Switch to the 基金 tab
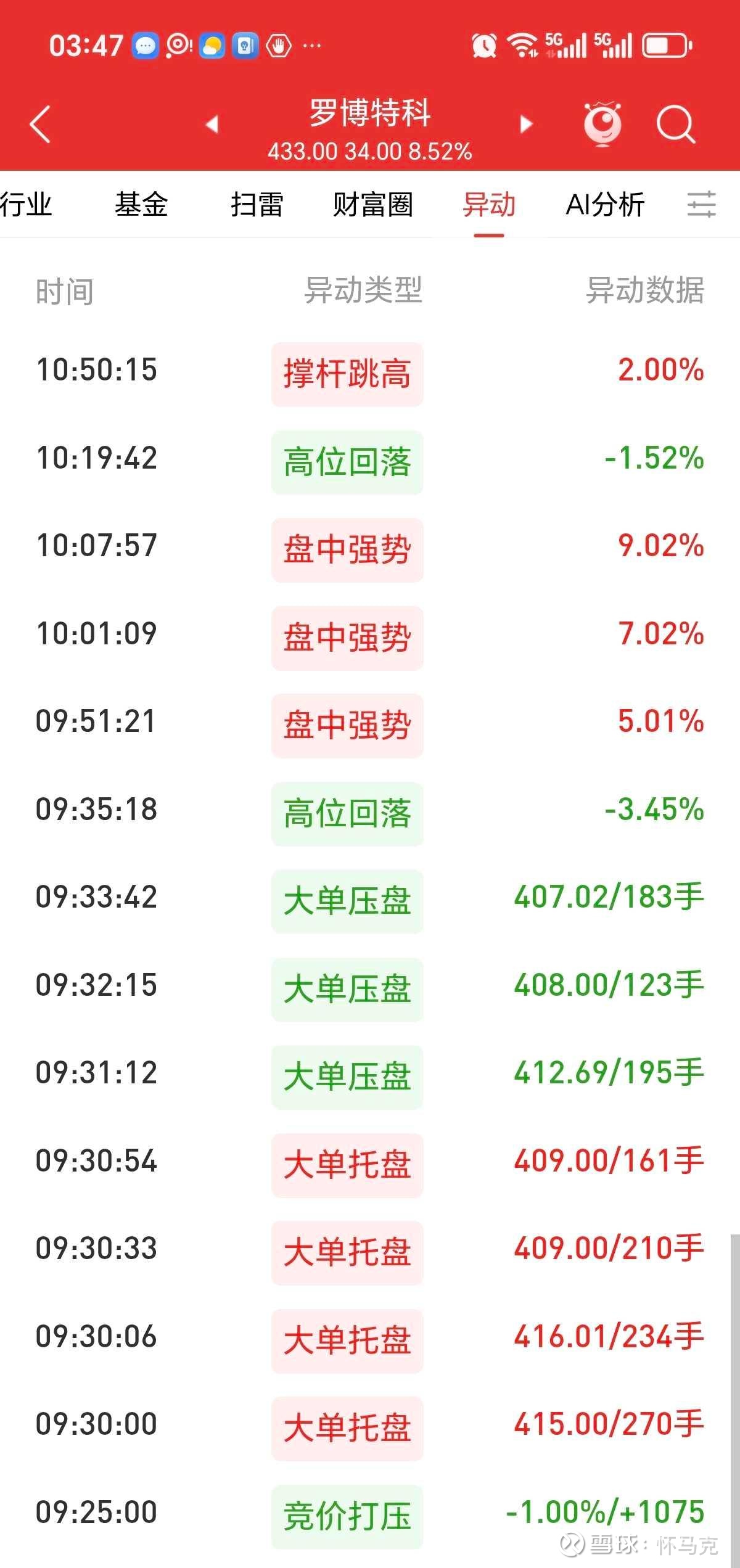Image resolution: width=740 pixels, height=1568 pixels. 141,205
